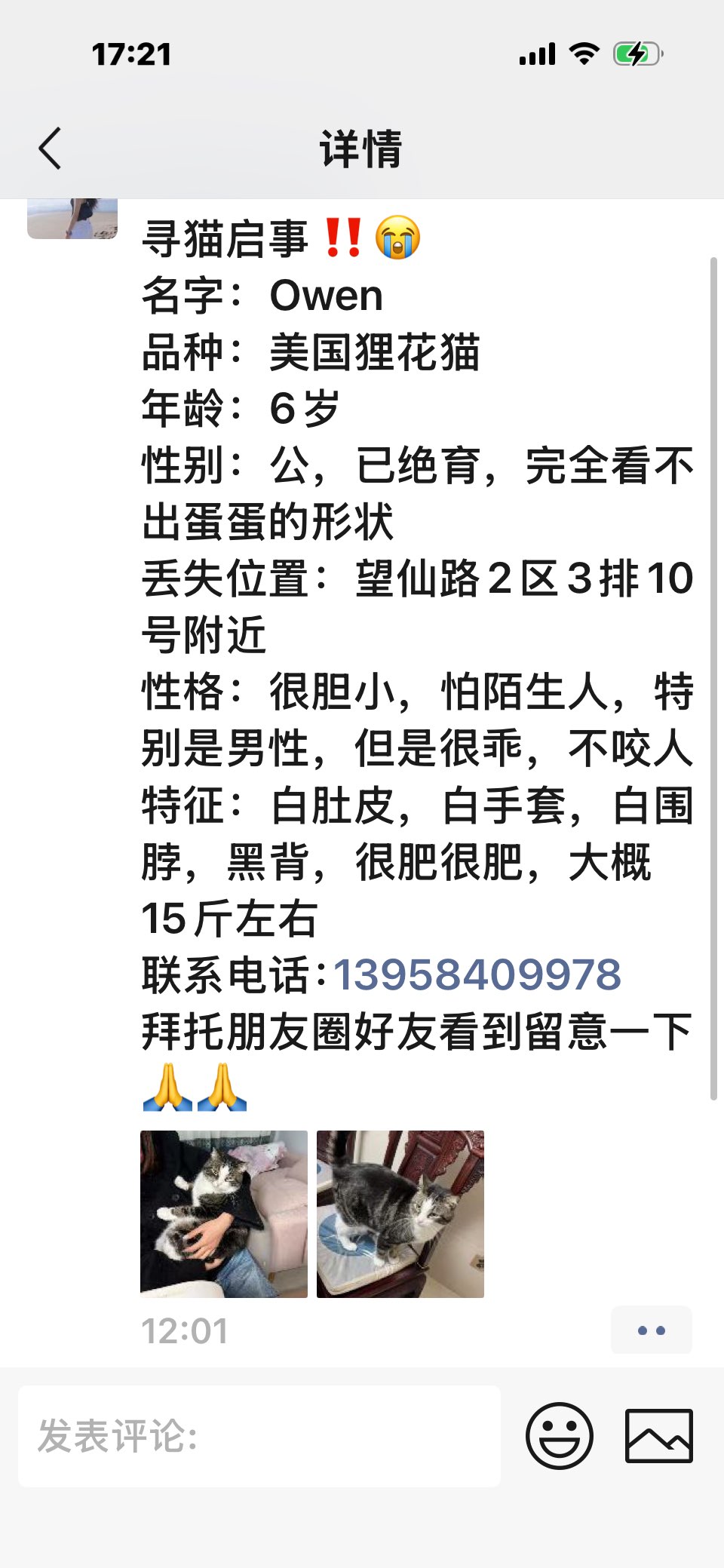Open the poster's profile avatar
Image resolution: width=724 pixels, height=1568 pixels.
tap(72, 219)
